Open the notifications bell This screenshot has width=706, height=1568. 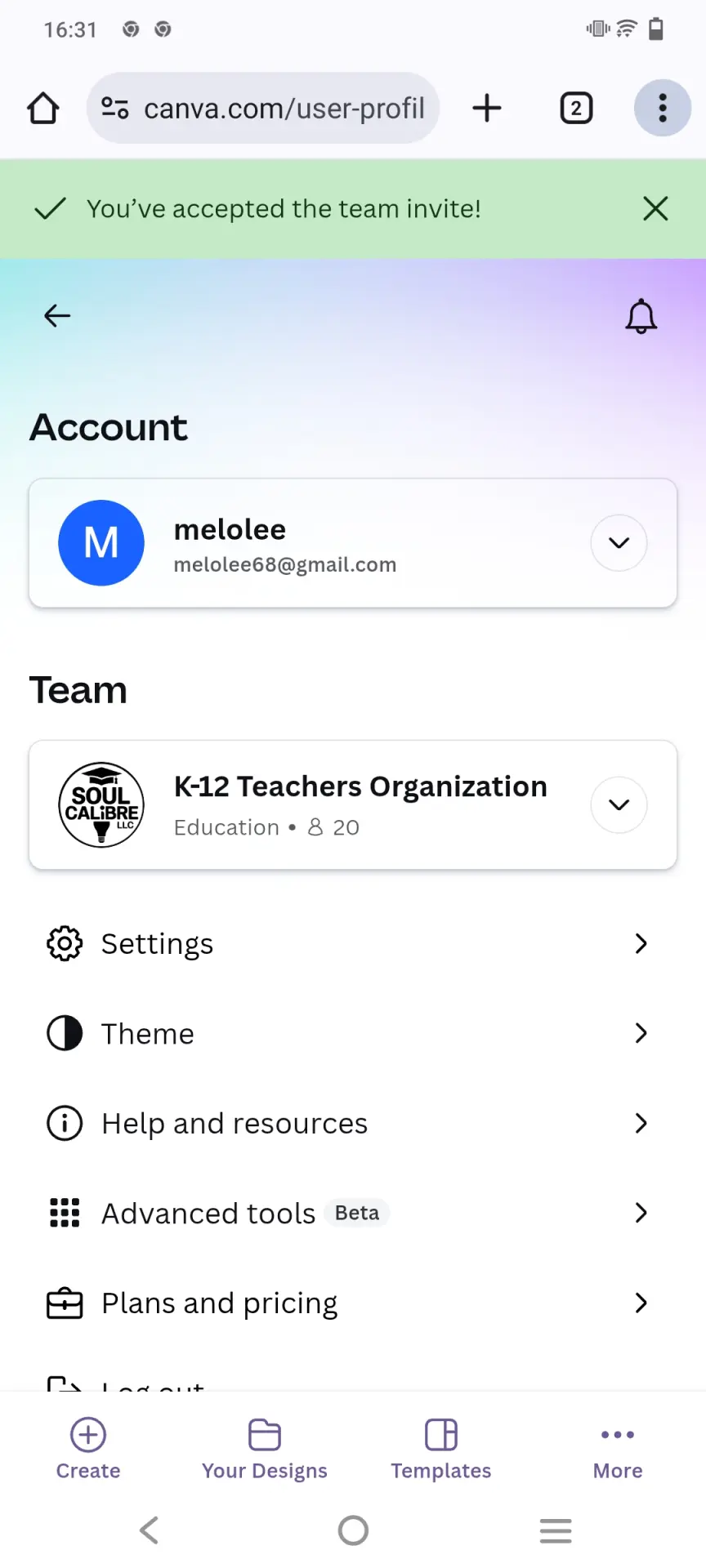point(641,316)
